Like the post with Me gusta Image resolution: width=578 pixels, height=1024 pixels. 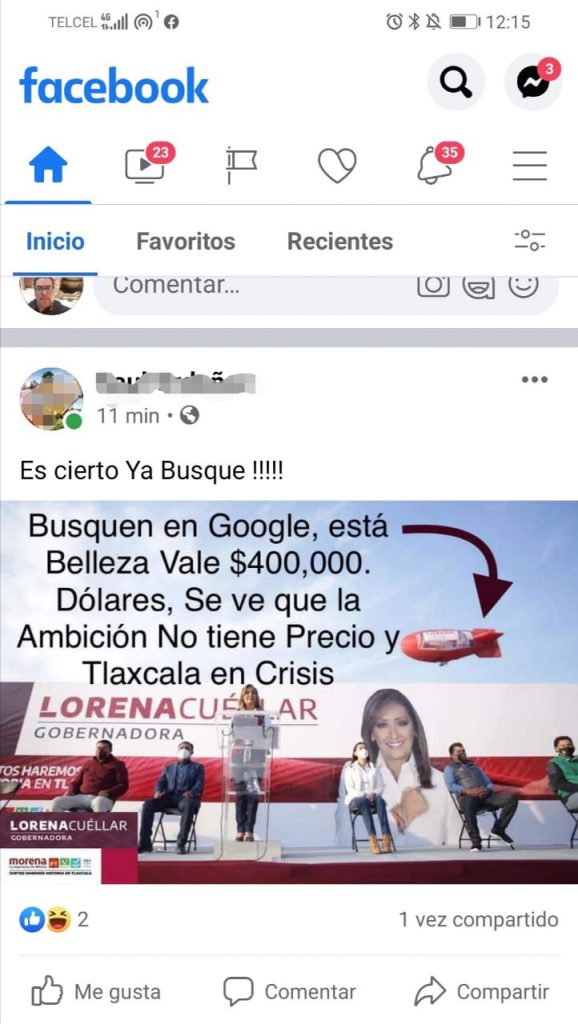[96, 992]
